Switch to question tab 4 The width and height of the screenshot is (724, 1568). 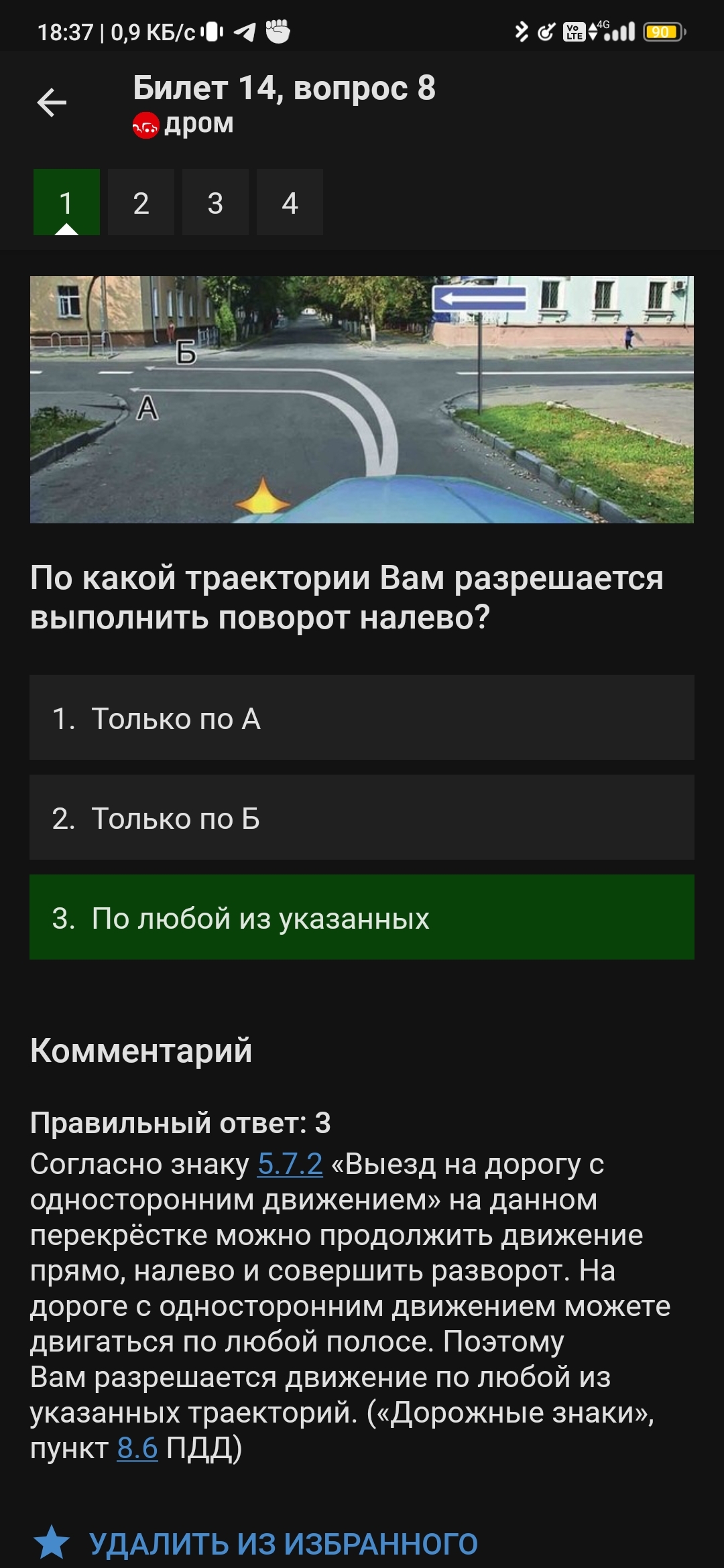290,202
